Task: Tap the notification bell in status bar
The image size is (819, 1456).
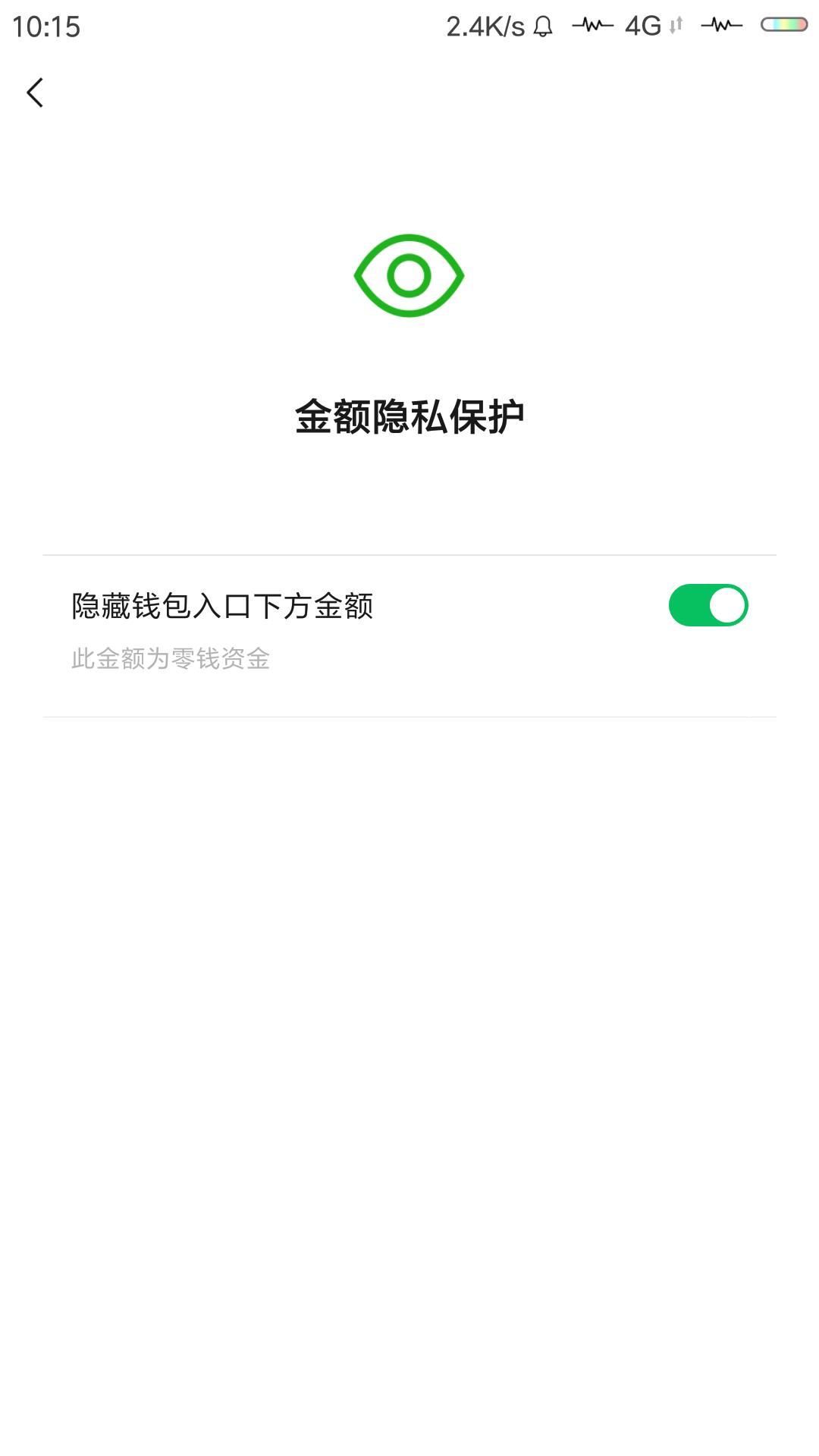Action: (543, 24)
